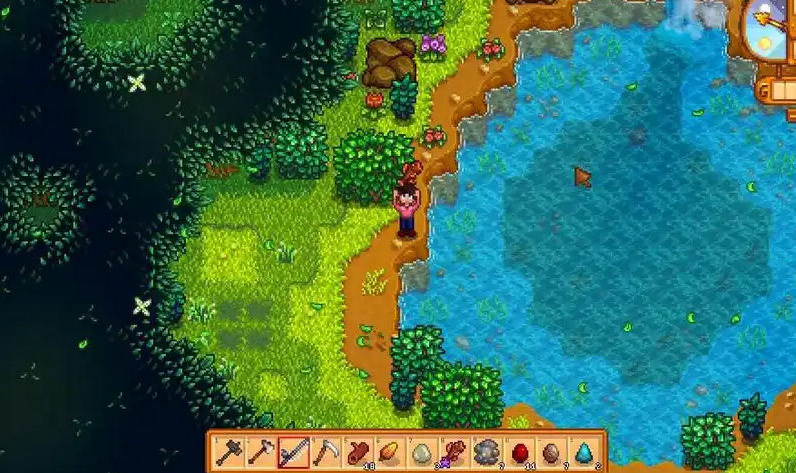
Task: Select the wood stack in the toolbar
Action: 357,453
